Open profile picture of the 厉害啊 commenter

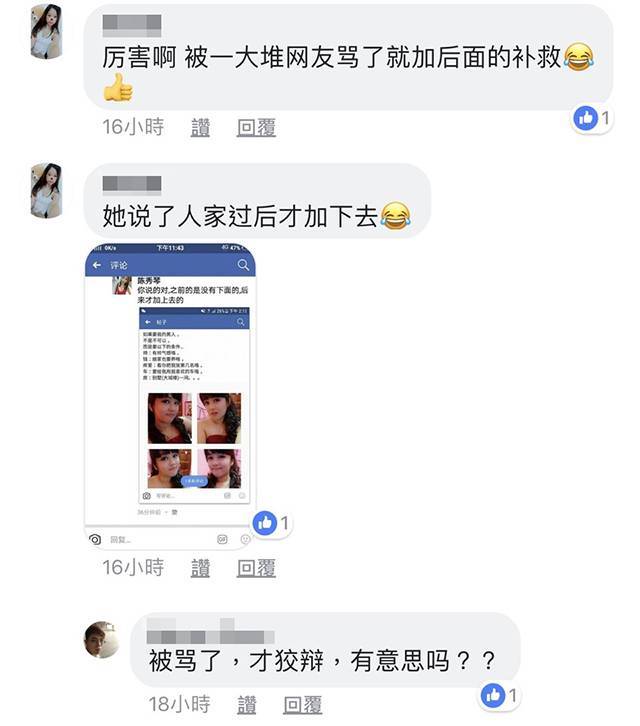point(46,31)
